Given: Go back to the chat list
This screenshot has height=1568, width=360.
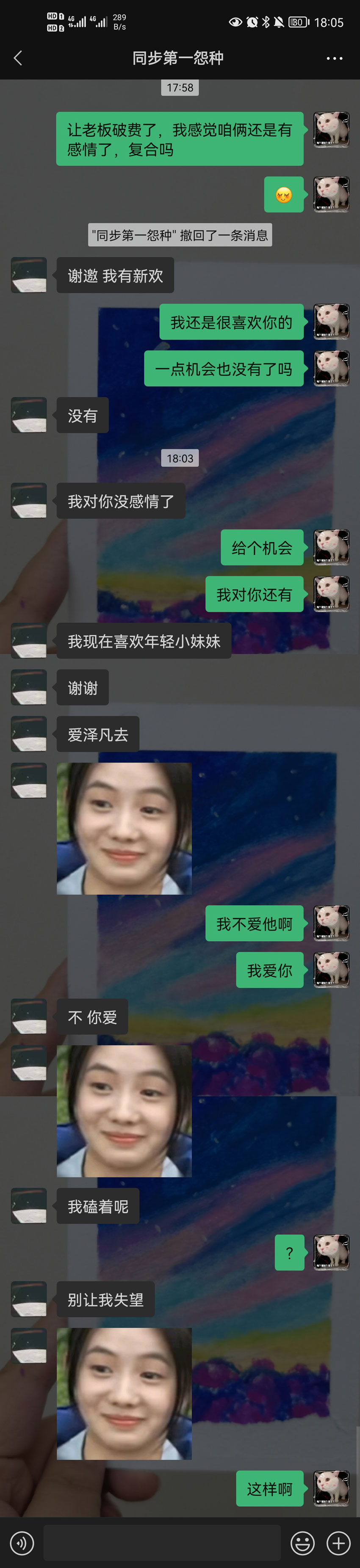Looking at the screenshot, I should (x=18, y=58).
